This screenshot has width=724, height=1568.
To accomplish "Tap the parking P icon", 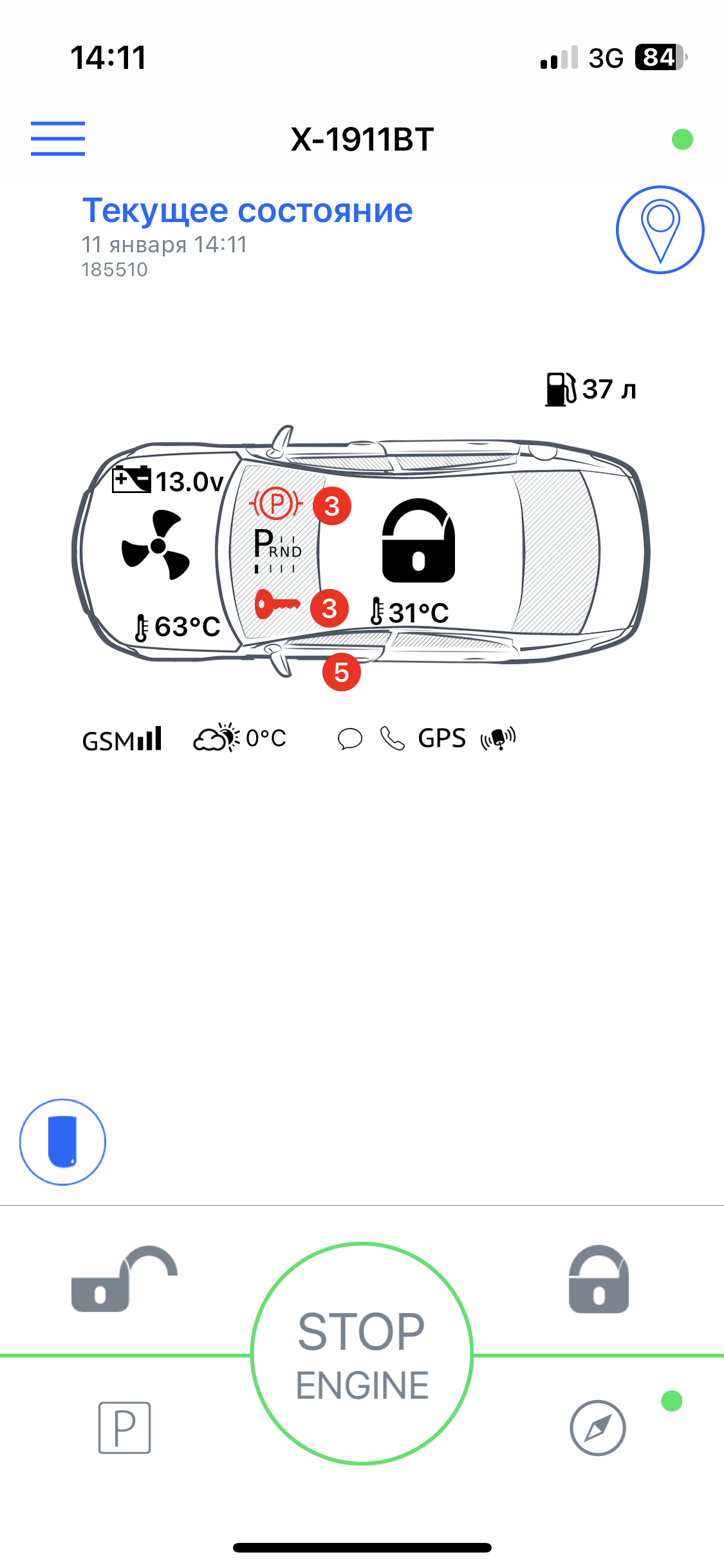I will pos(124,1428).
